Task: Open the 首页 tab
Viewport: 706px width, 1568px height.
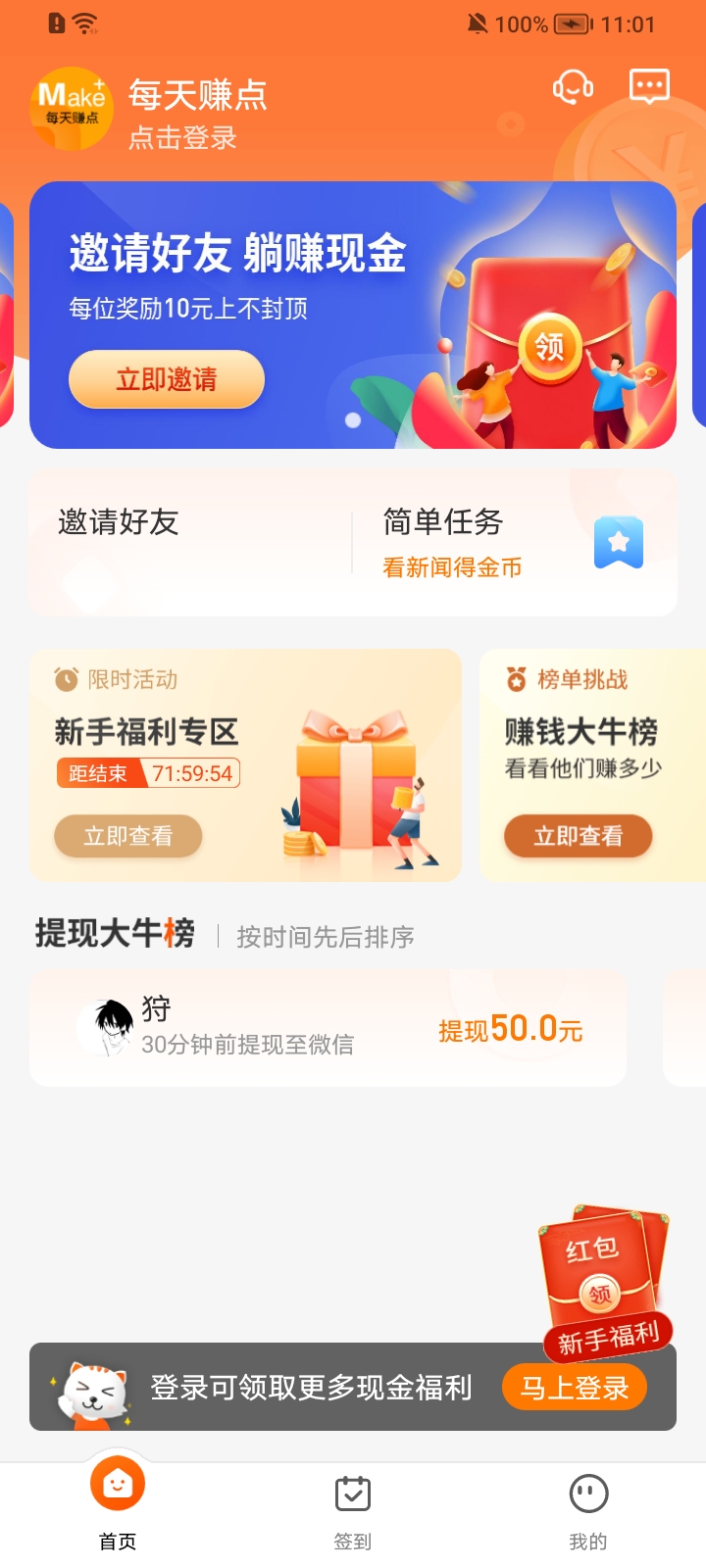Action: [x=117, y=1509]
